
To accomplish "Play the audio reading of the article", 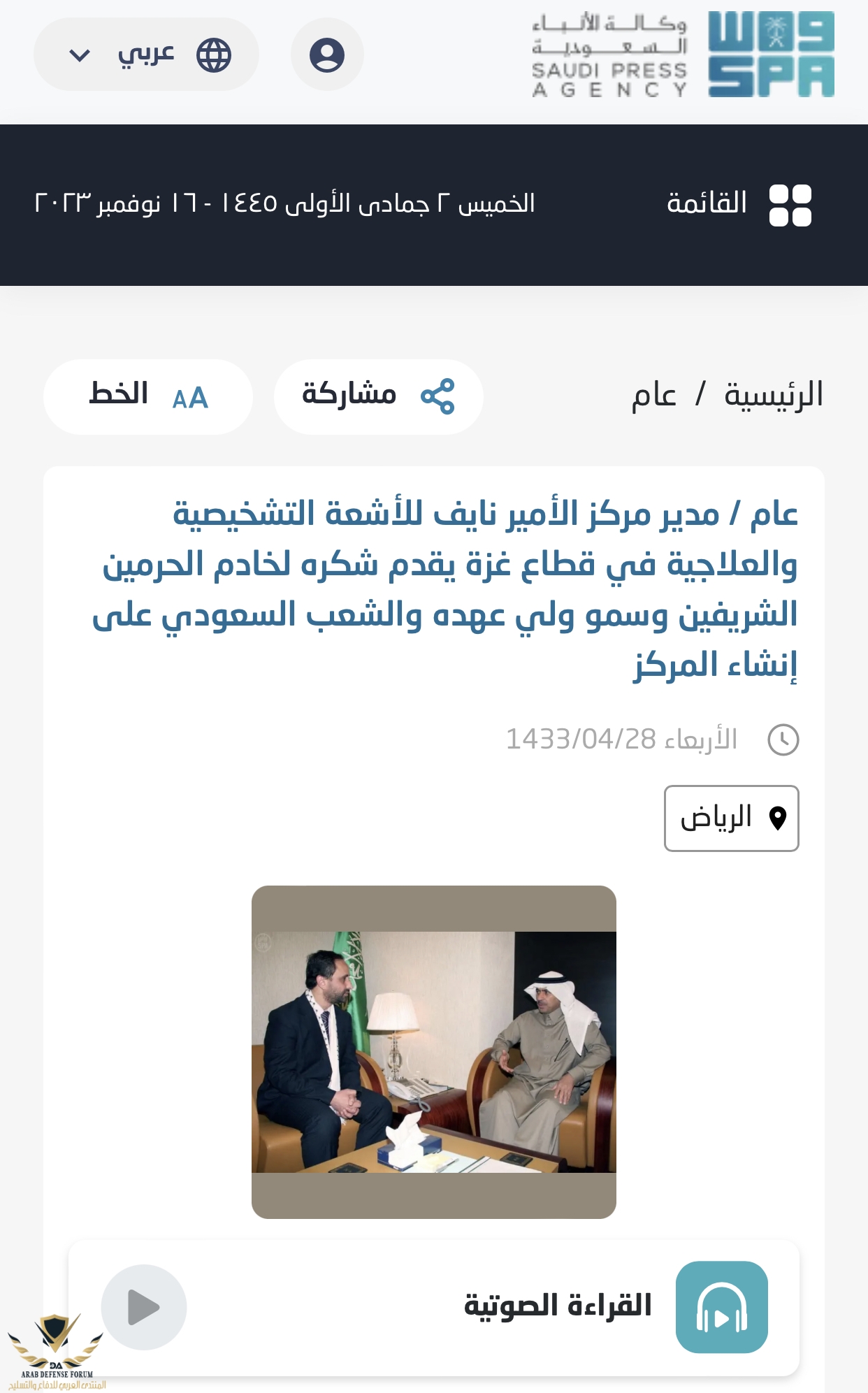I will [144, 1306].
